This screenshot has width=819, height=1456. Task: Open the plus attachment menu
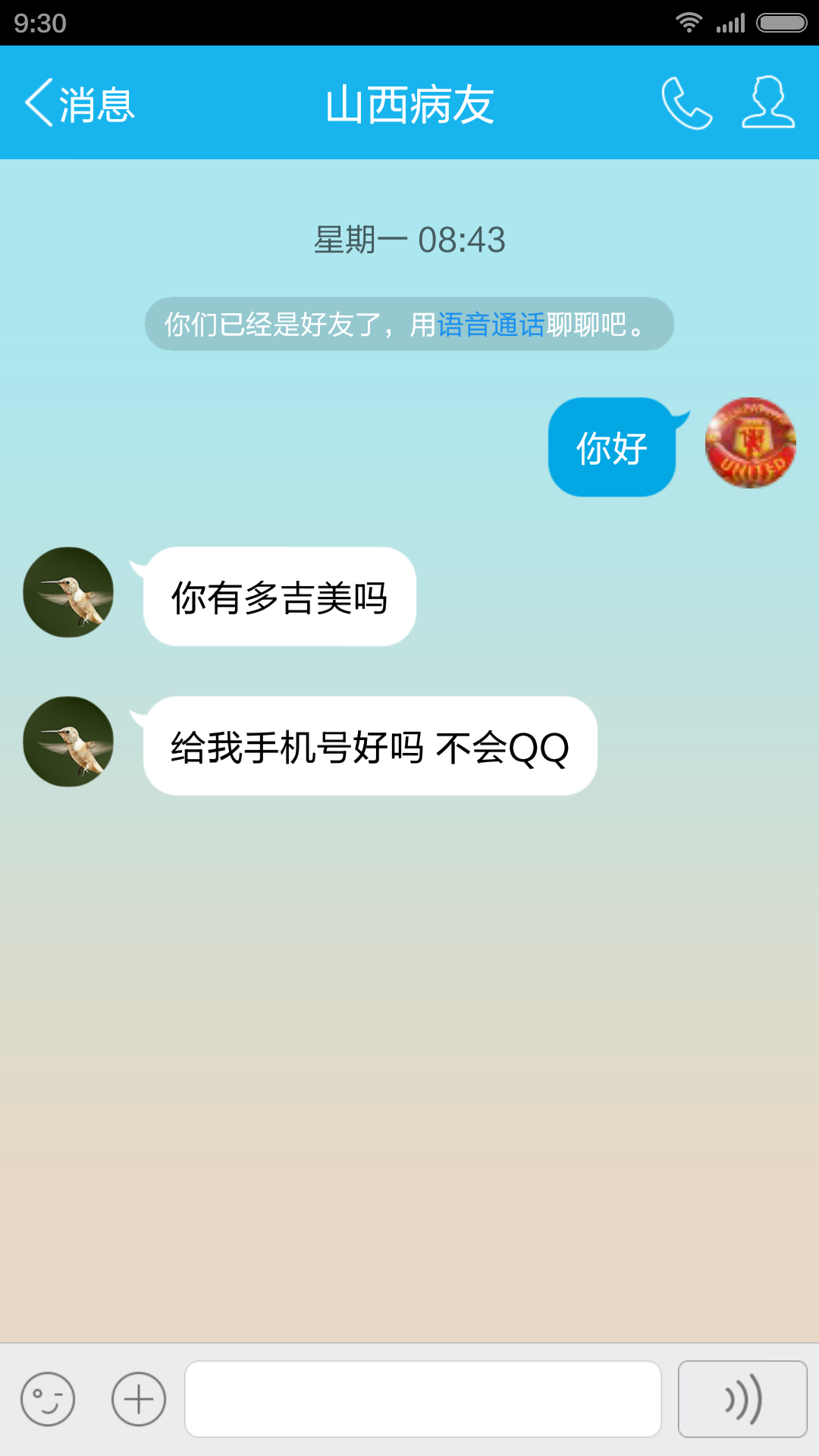point(139,1399)
